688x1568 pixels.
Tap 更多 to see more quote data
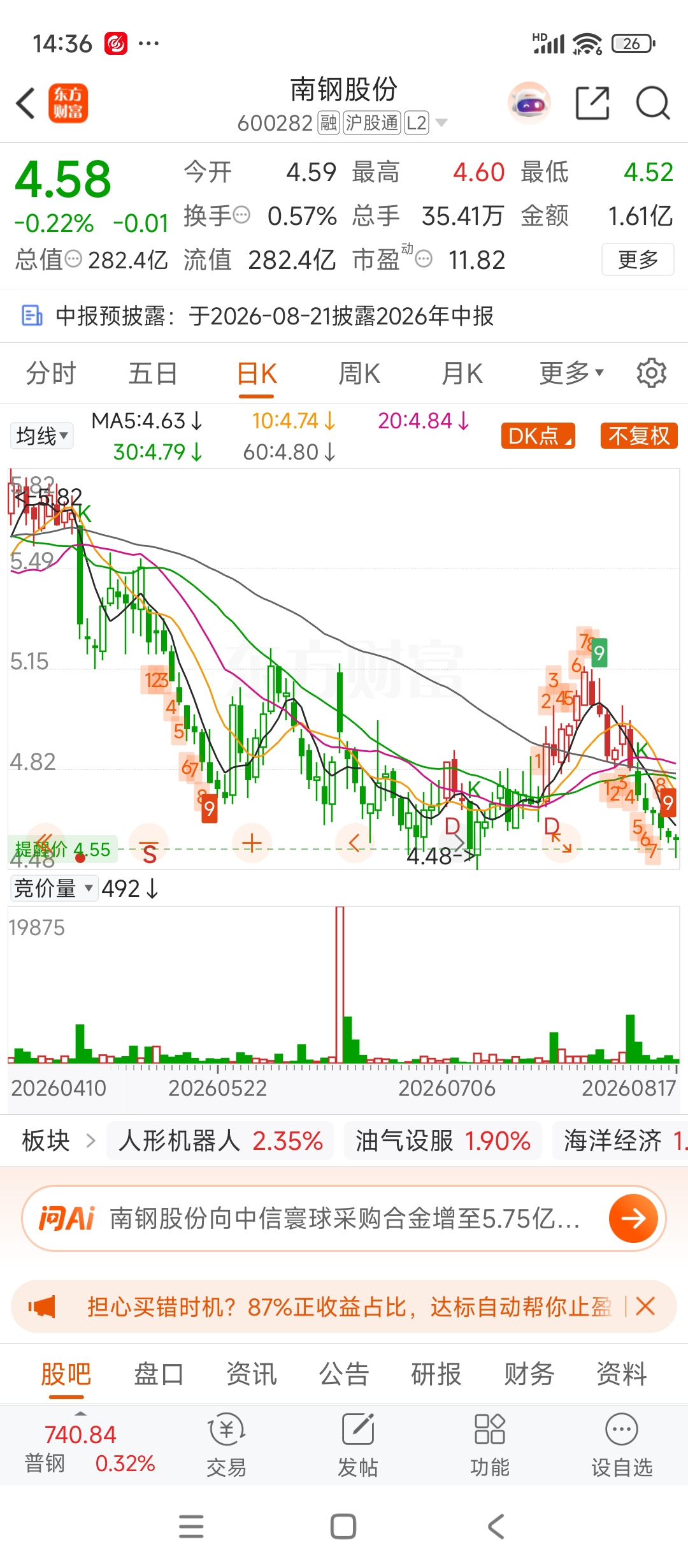point(638,259)
